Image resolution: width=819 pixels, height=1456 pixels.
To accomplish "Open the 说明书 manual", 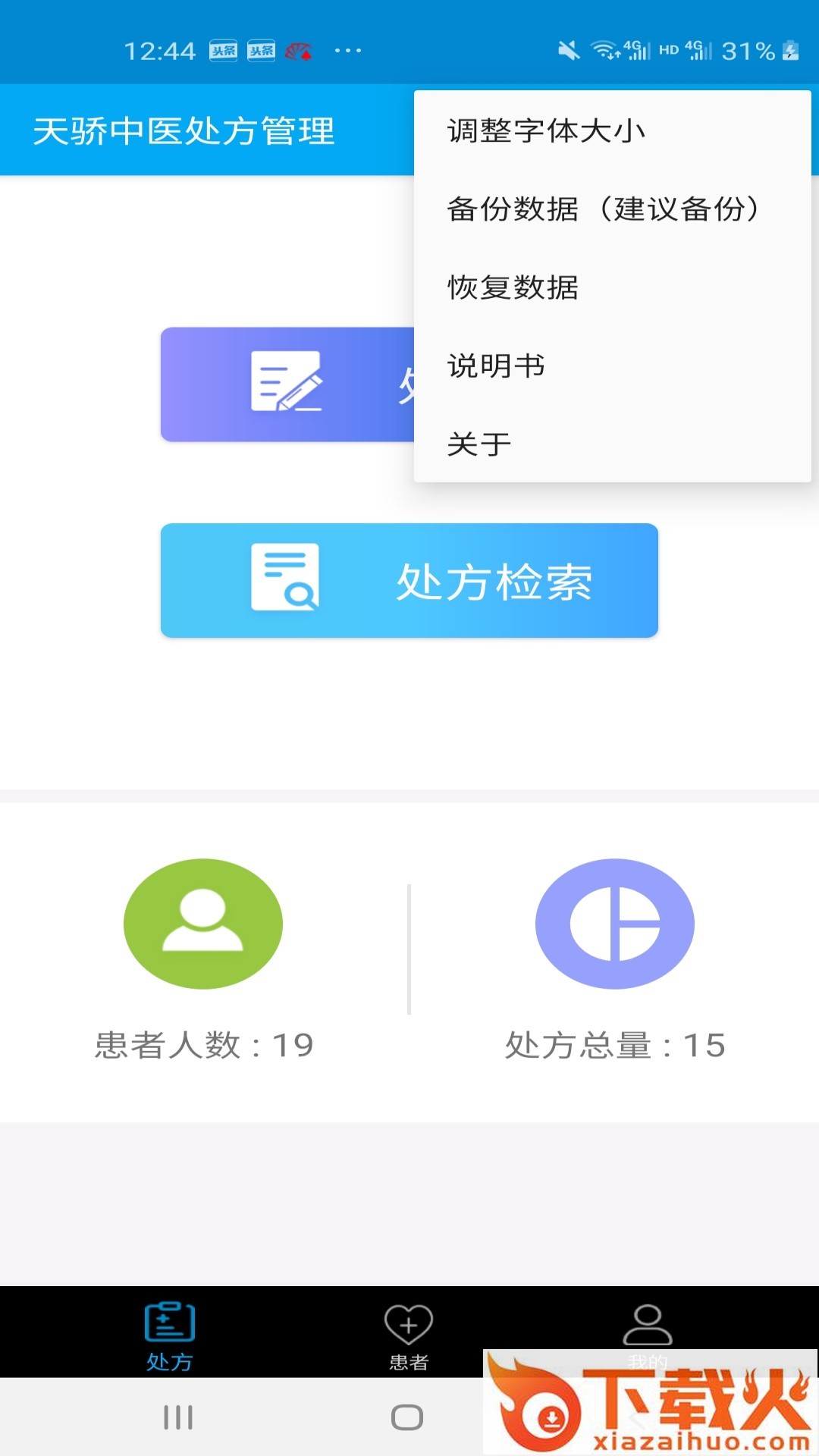I will pyautogui.click(x=496, y=366).
